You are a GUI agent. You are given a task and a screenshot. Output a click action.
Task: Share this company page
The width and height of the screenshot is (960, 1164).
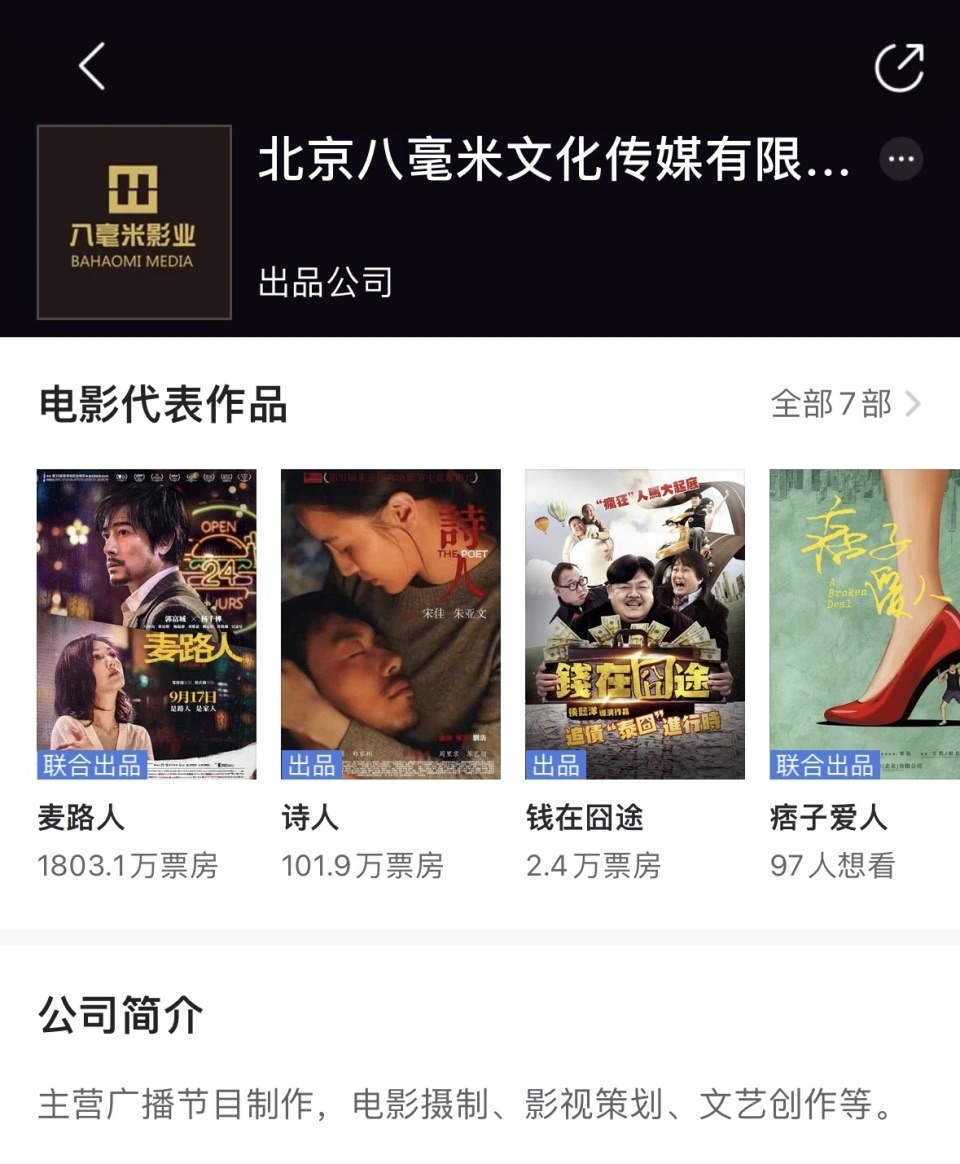coord(898,68)
